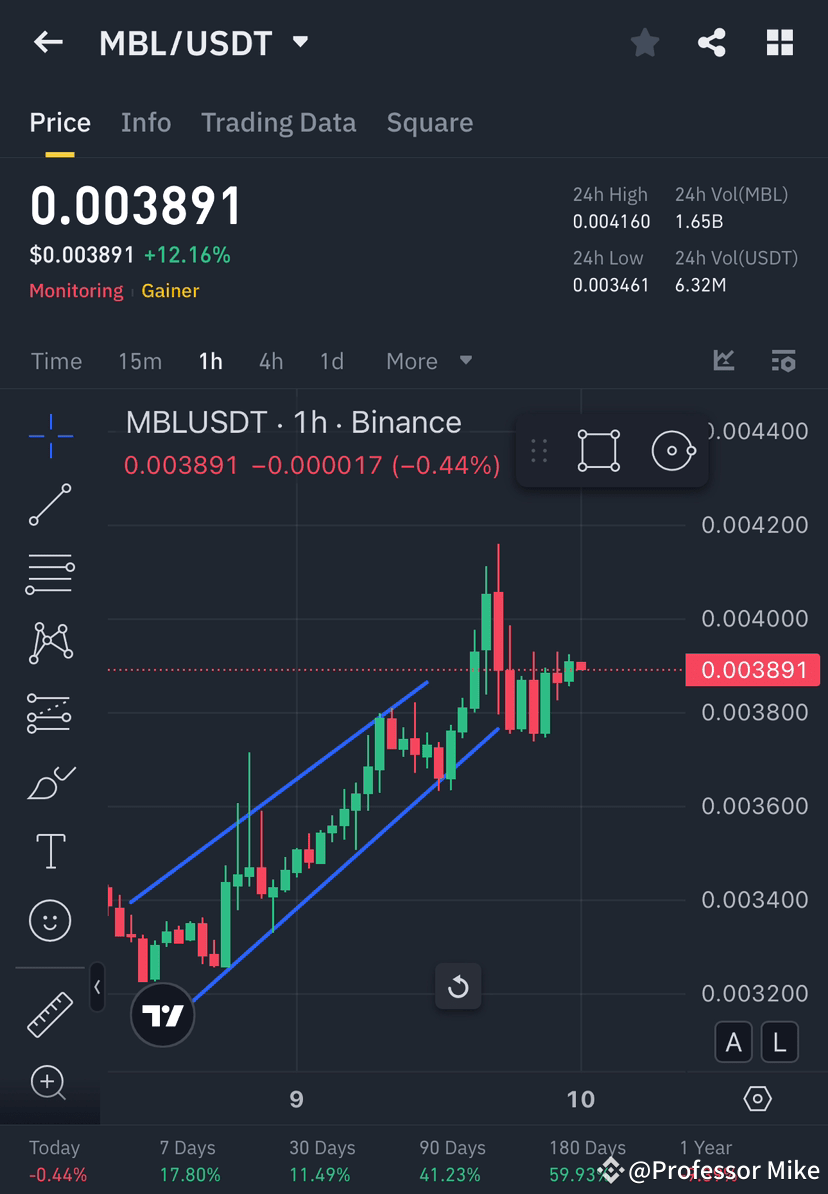Select the XABCD Pattern tool
The height and width of the screenshot is (1194, 828).
coord(50,643)
